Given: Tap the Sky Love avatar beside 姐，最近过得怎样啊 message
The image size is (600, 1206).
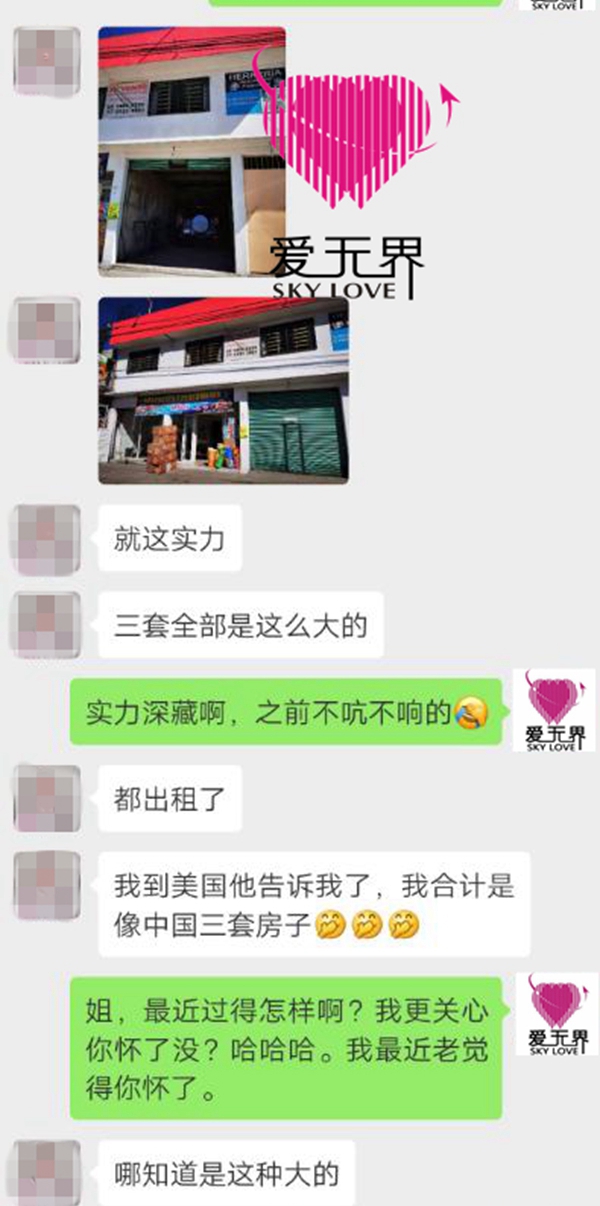Looking at the screenshot, I should [x=553, y=1014].
